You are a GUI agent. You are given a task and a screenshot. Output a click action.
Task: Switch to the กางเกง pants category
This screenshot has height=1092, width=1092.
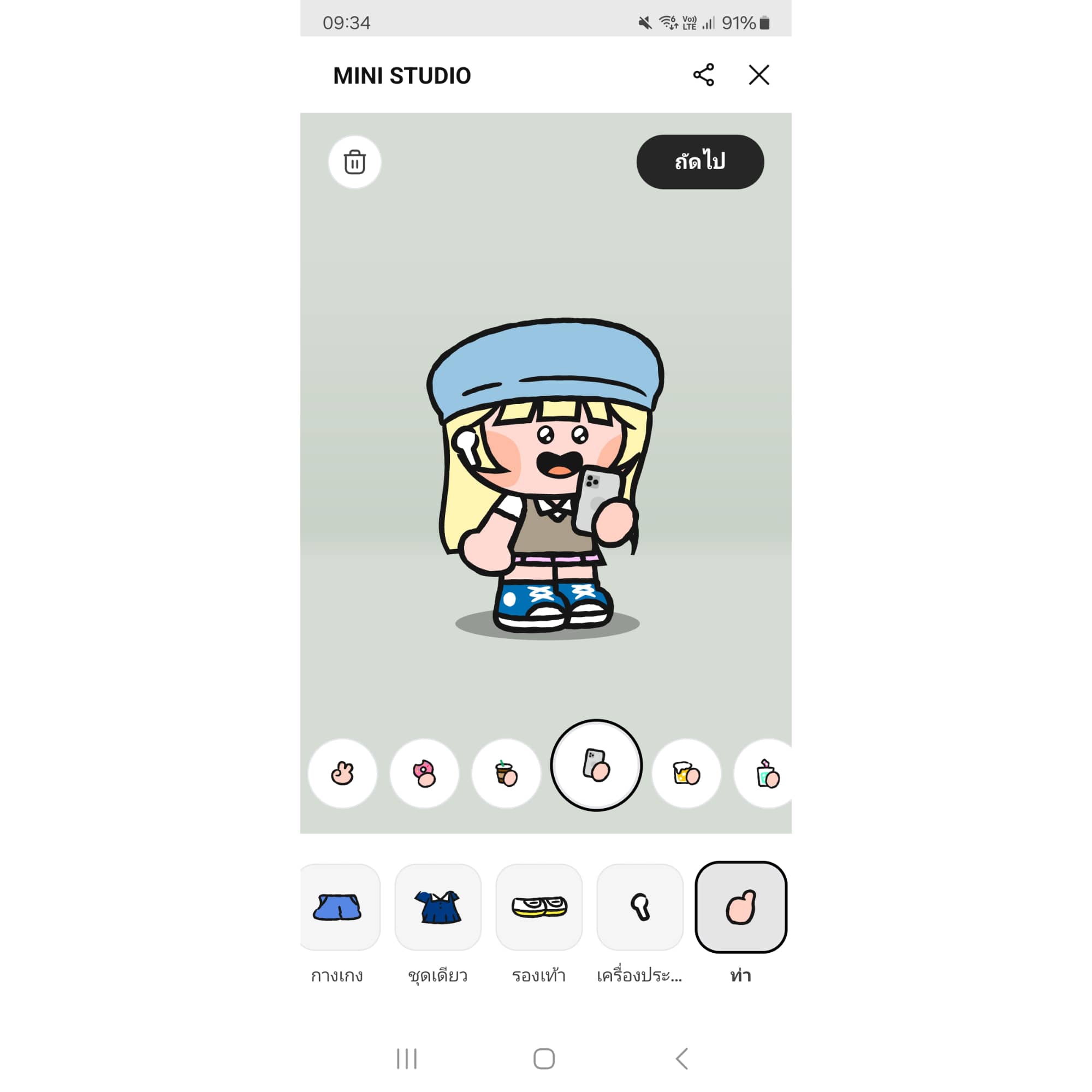click(338, 906)
